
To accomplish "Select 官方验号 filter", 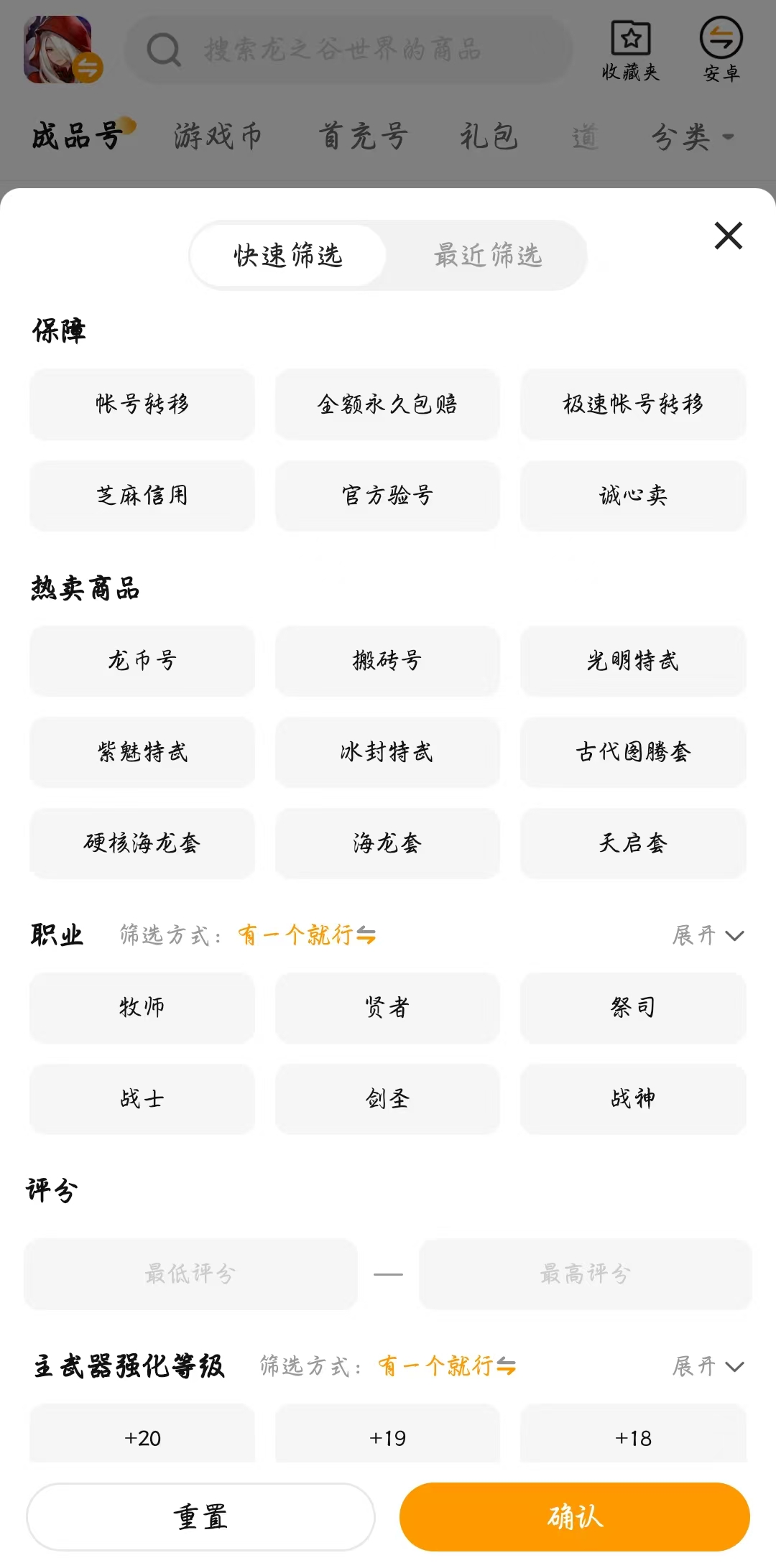I will coord(387,495).
